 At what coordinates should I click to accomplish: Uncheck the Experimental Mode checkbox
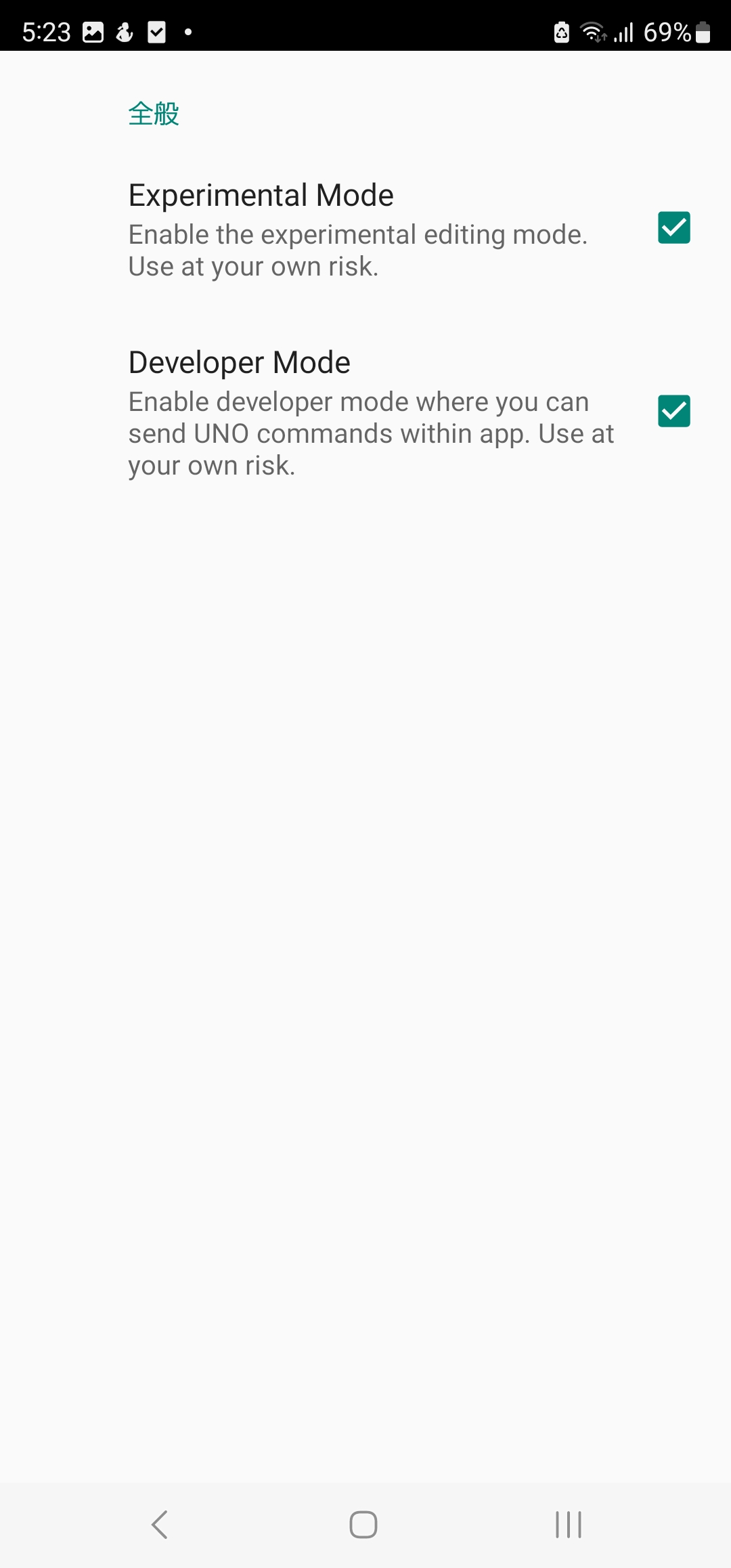(673, 227)
